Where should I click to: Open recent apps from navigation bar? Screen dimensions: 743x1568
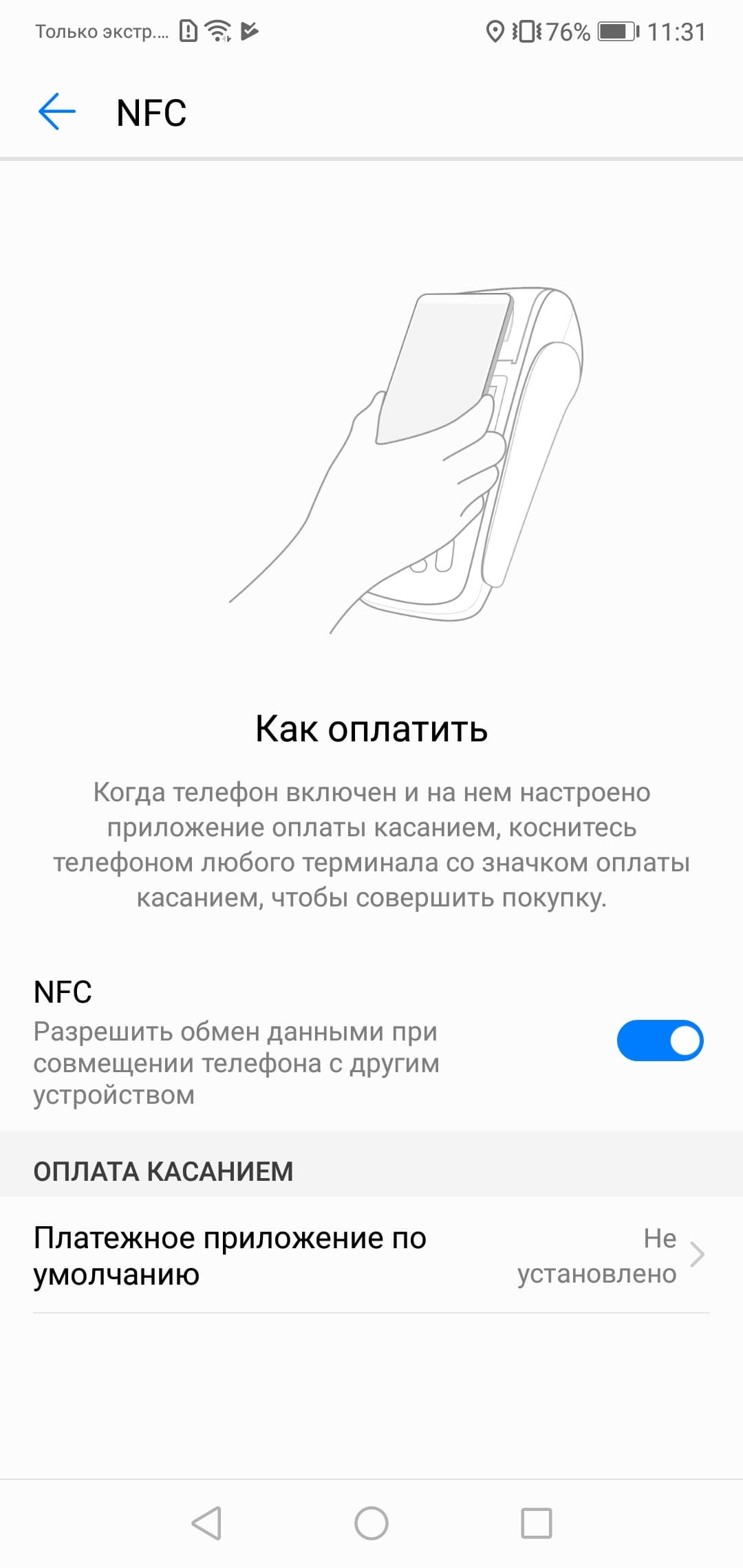click(536, 1523)
